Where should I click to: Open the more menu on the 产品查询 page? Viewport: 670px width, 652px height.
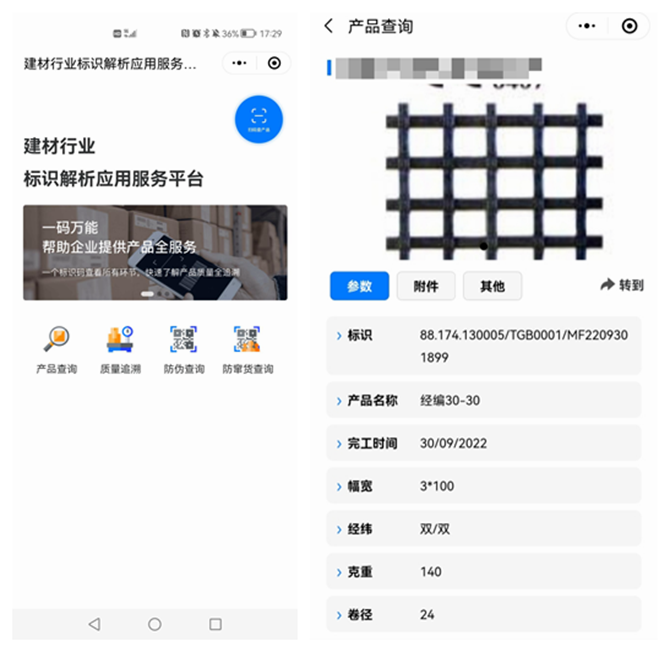(588, 27)
